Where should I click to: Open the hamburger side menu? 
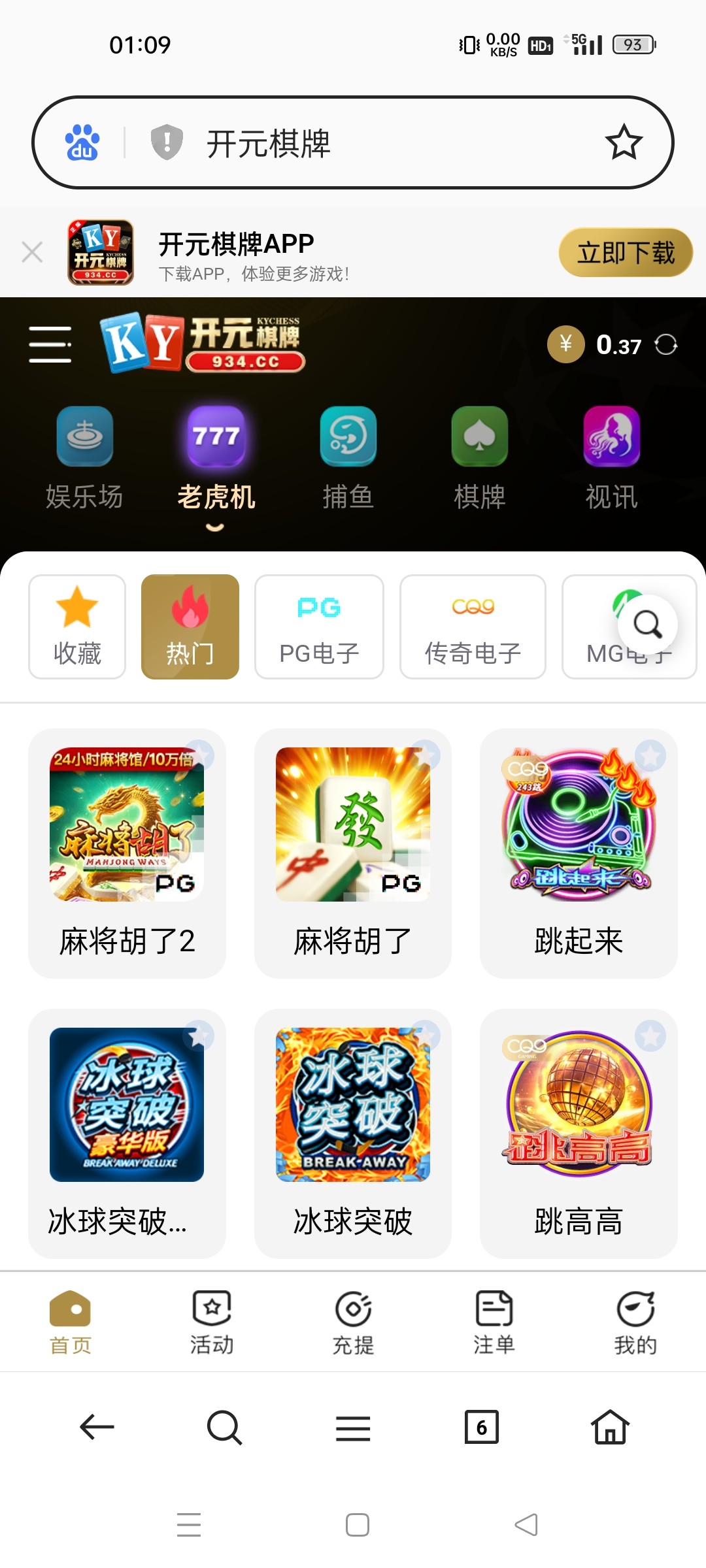50,343
